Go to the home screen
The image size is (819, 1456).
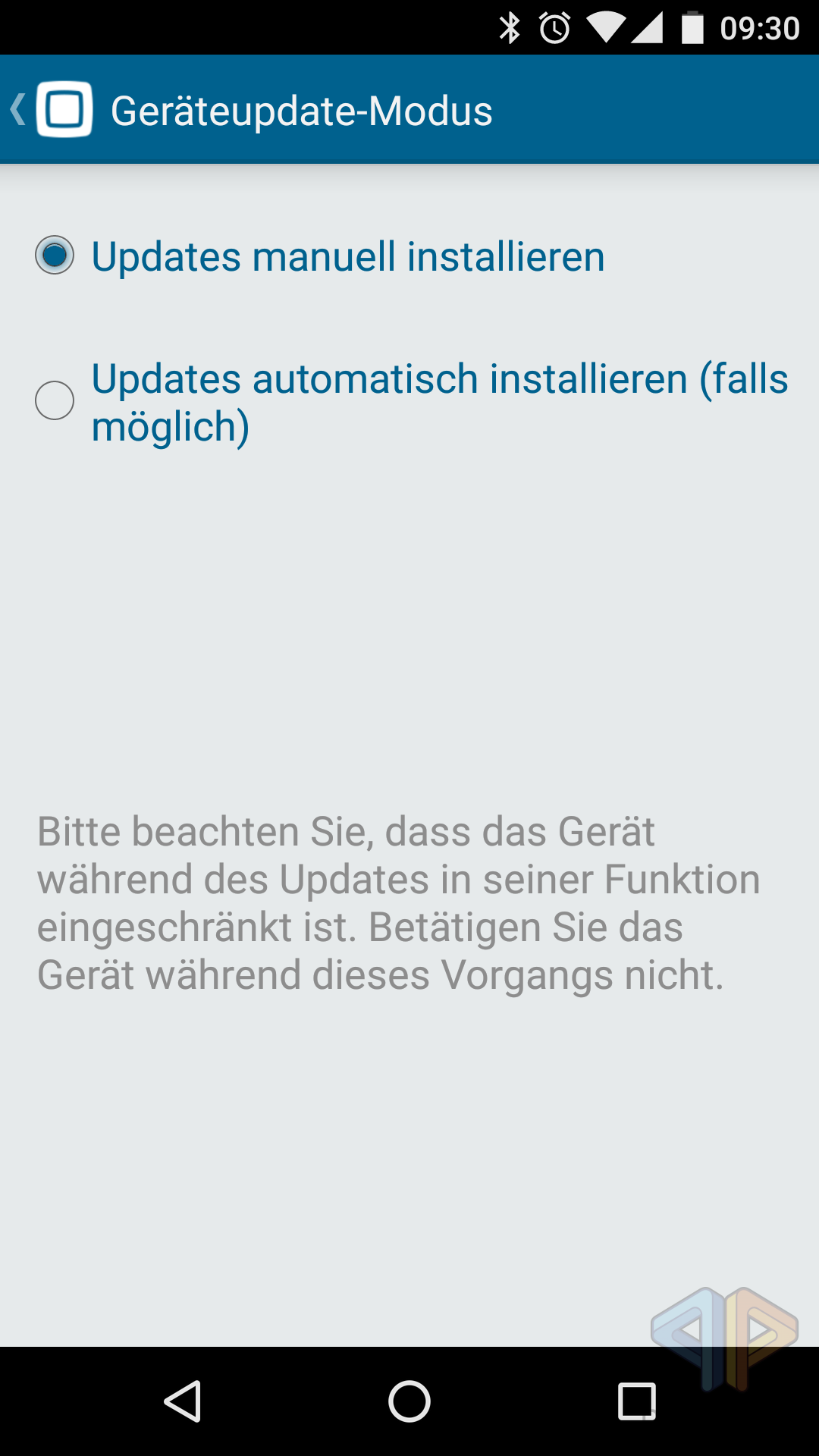(409, 1401)
